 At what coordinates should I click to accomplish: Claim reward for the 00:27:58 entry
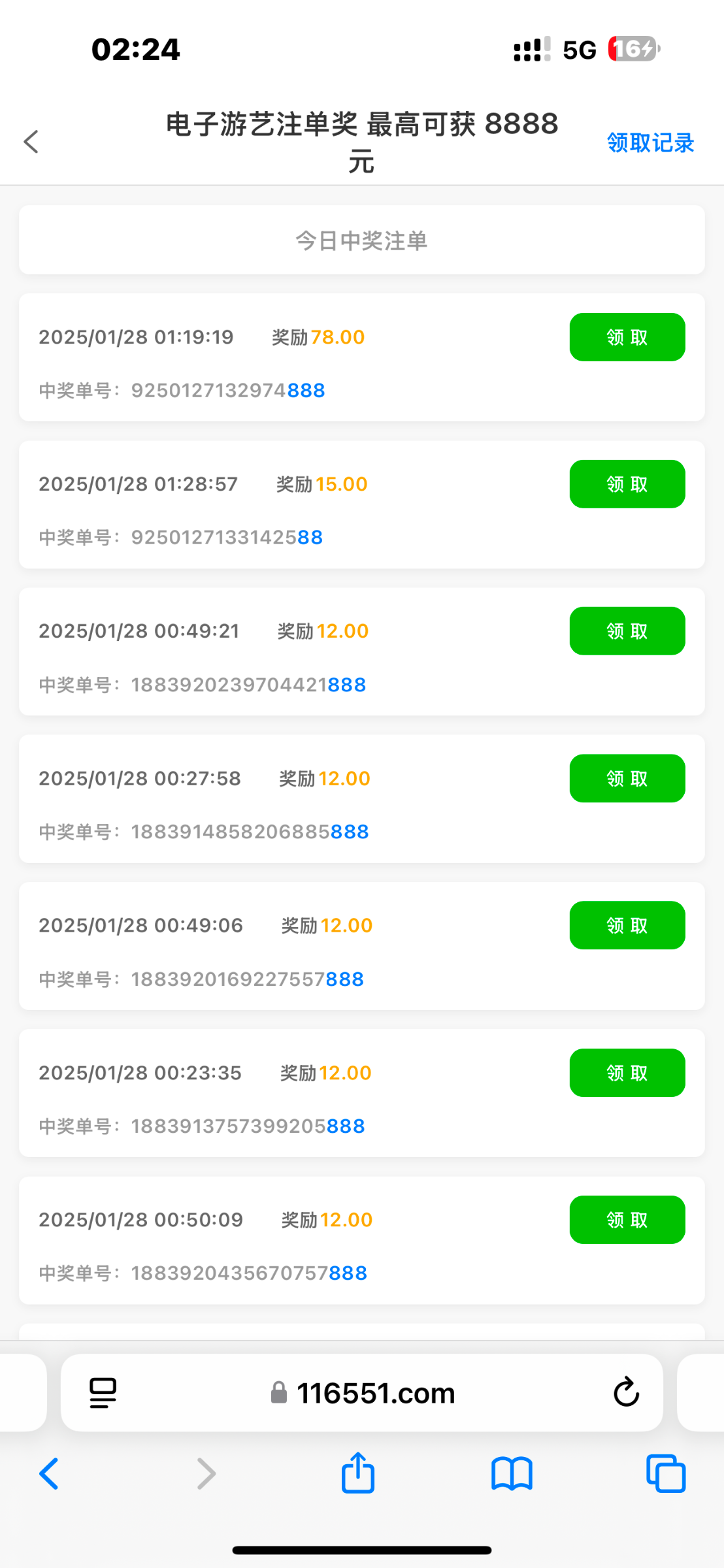tap(627, 778)
